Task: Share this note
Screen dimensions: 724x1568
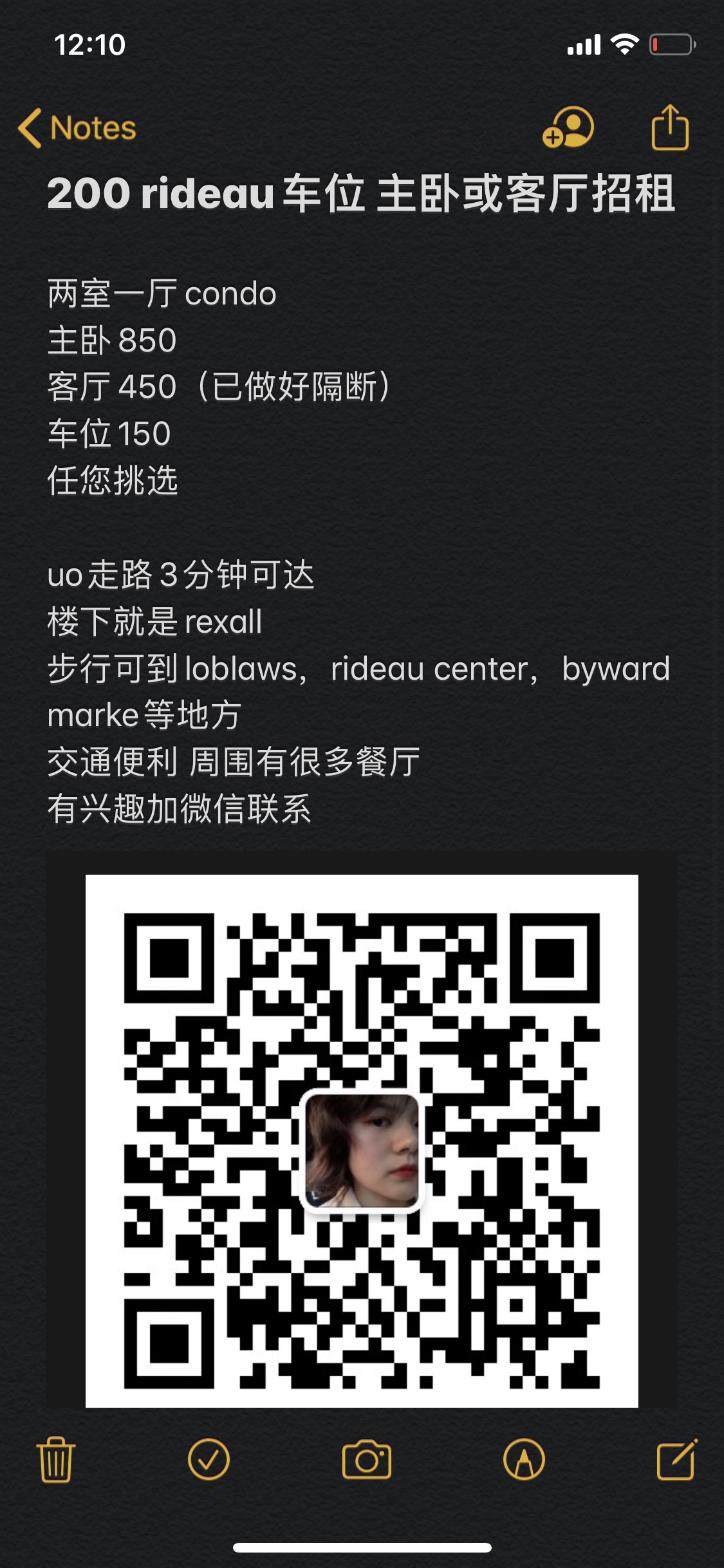Action: 670,128
